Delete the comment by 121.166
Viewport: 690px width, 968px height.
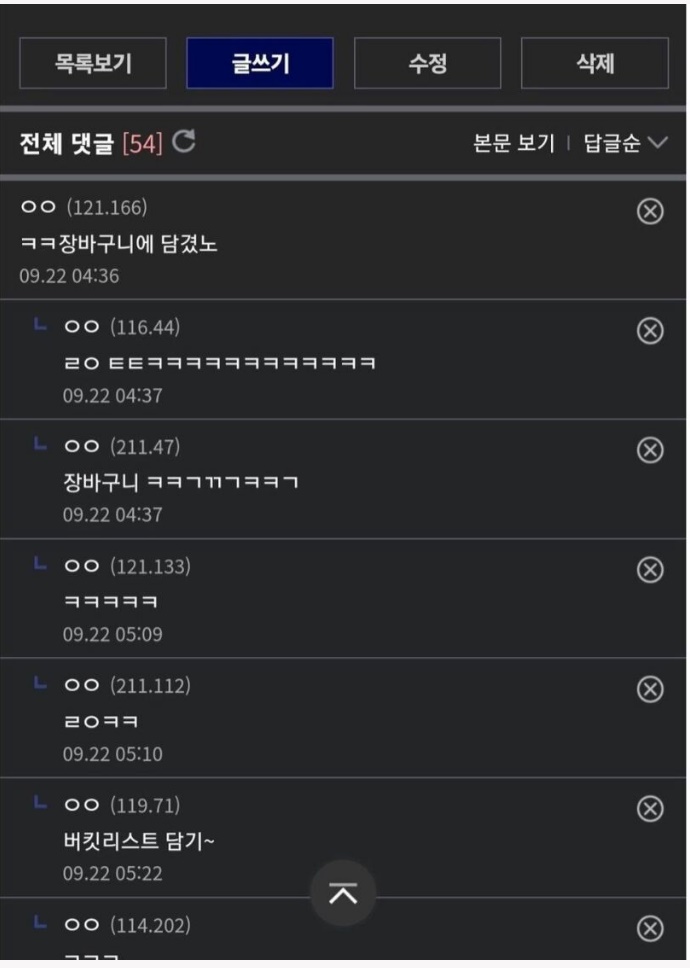click(650, 211)
